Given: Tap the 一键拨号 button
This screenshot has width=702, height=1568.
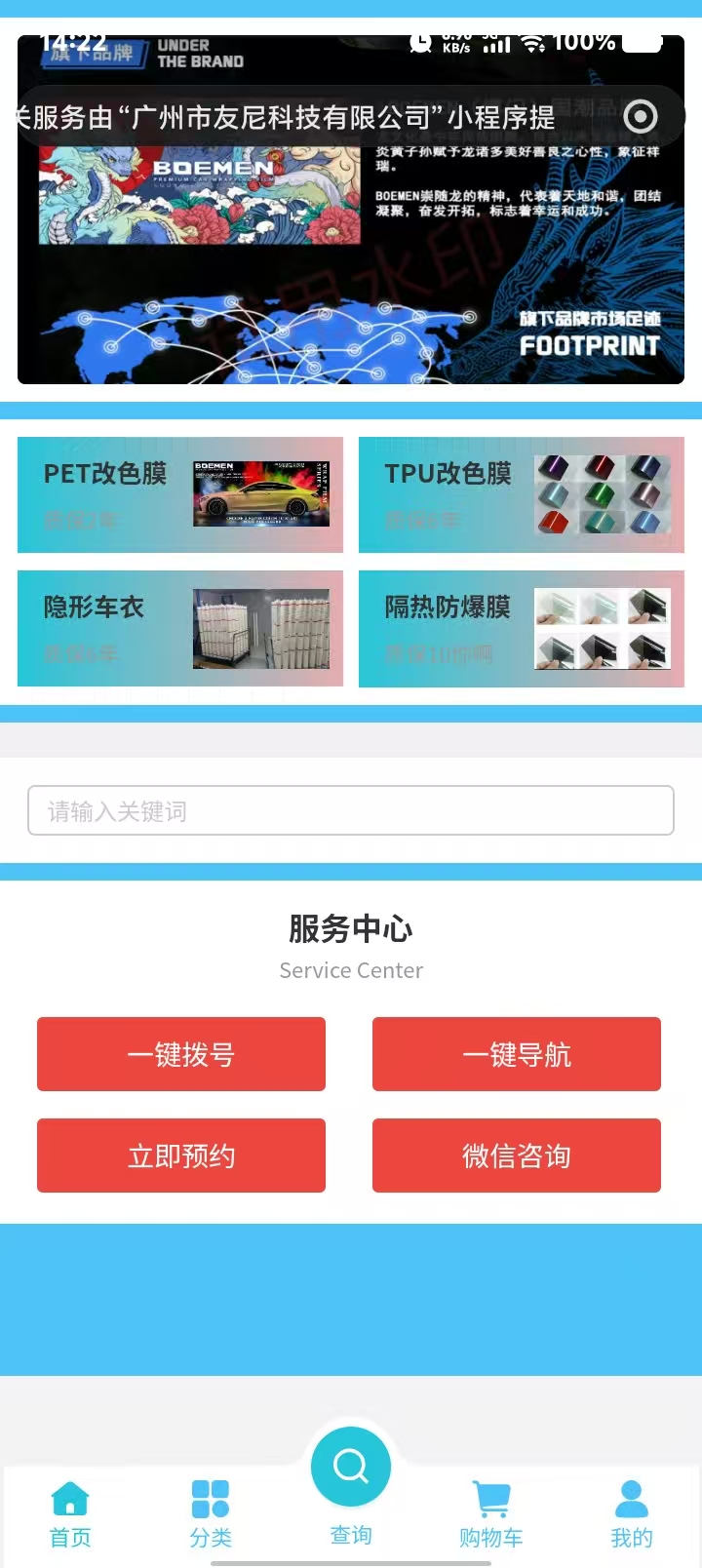Looking at the screenshot, I should [181, 1054].
